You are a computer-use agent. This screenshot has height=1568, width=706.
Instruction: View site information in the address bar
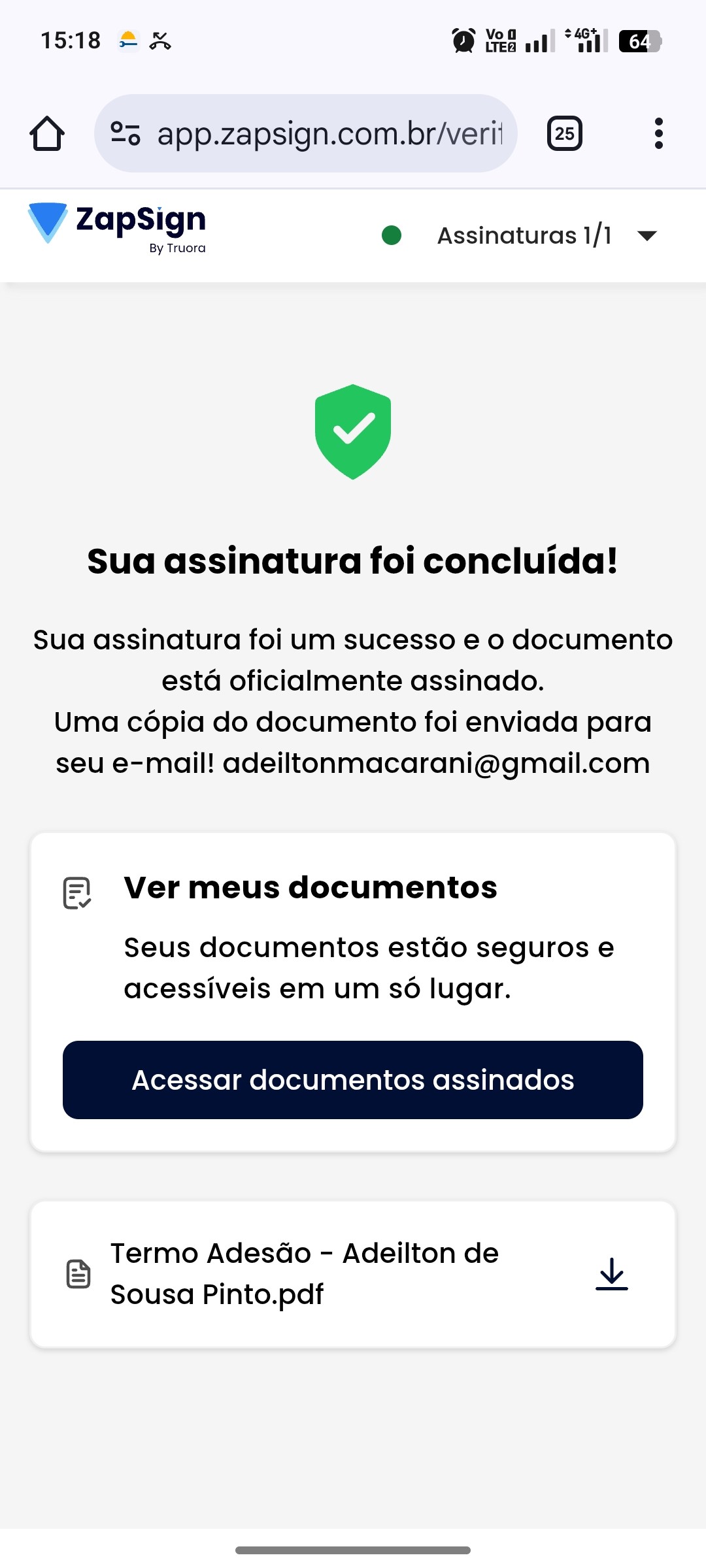(126, 134)
